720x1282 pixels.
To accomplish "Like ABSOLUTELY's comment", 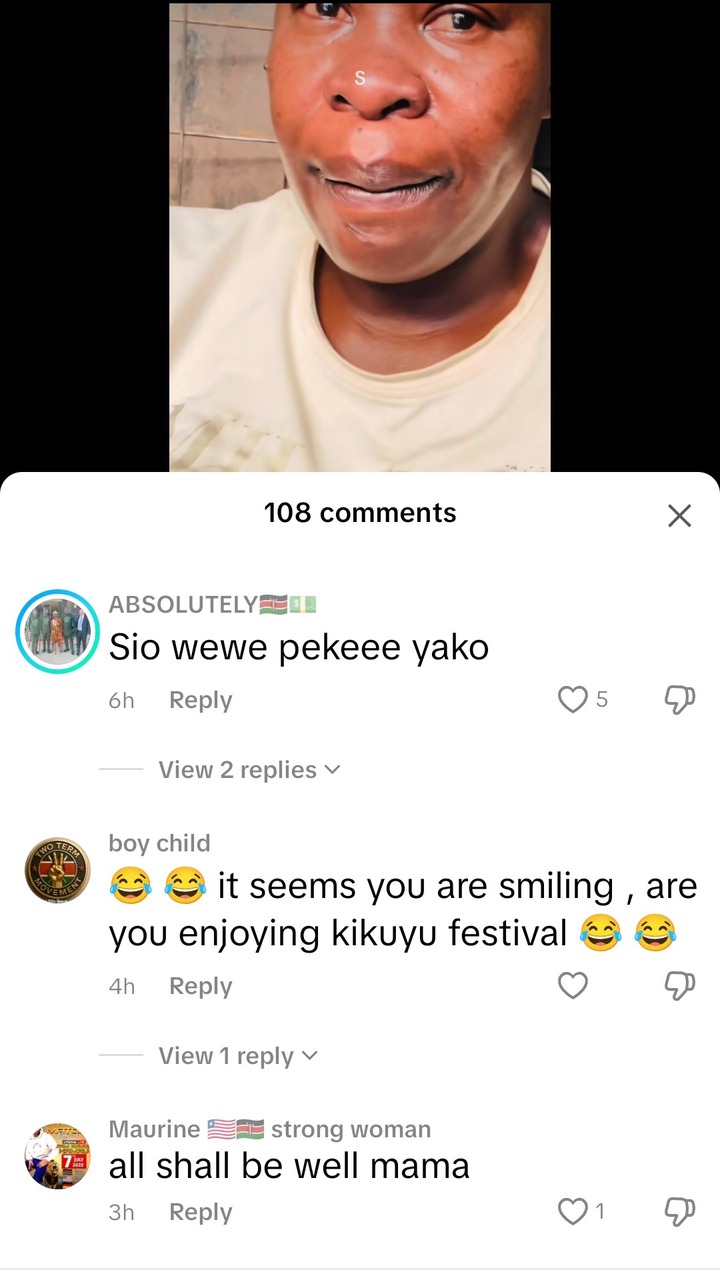I will [573, 700].
